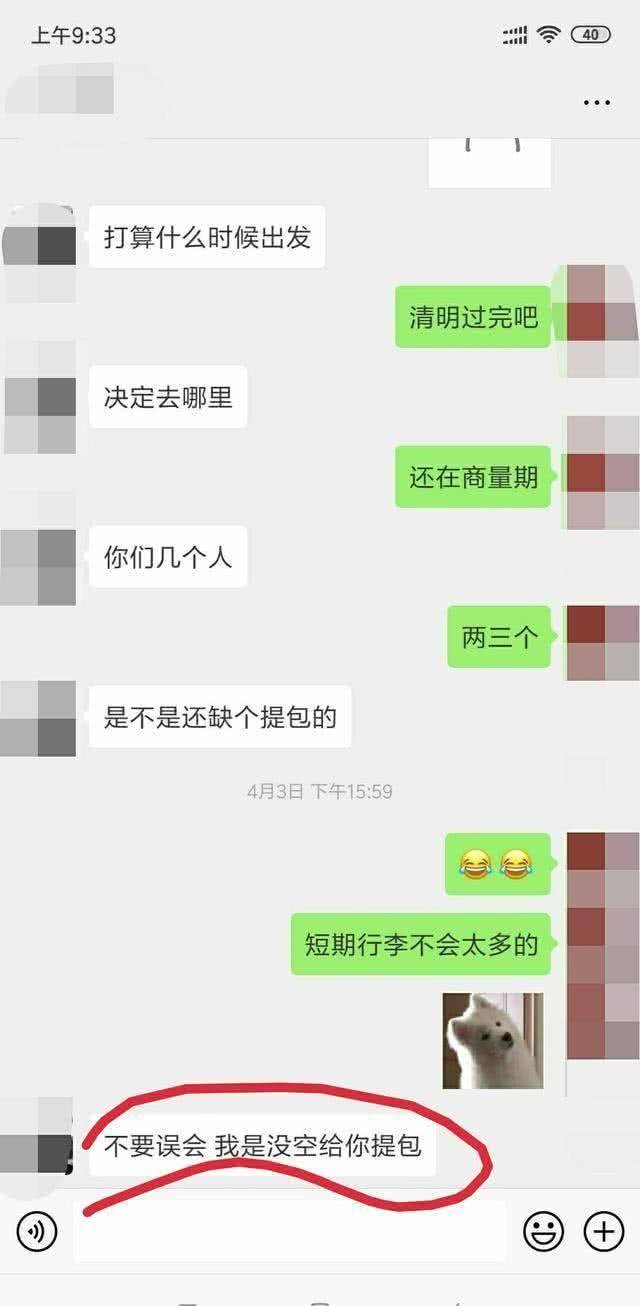Viewport: 640px width, 1306px height.
Task: Switch to voice message input
Action: click(37, 1231)
